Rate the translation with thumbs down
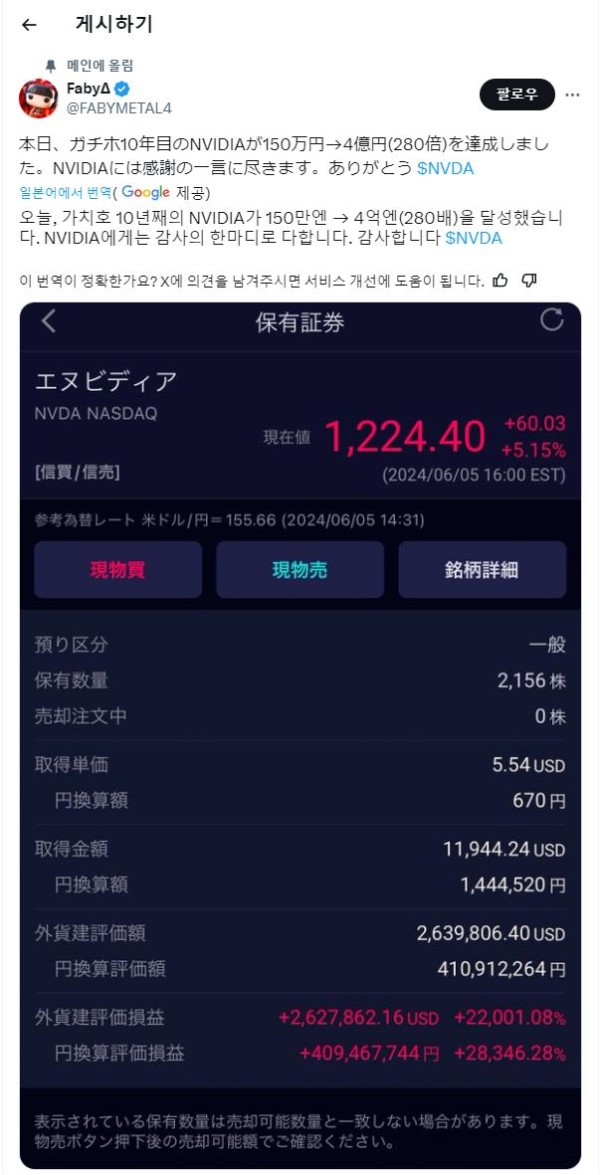The image size is (600, 1175). point(529,281)
